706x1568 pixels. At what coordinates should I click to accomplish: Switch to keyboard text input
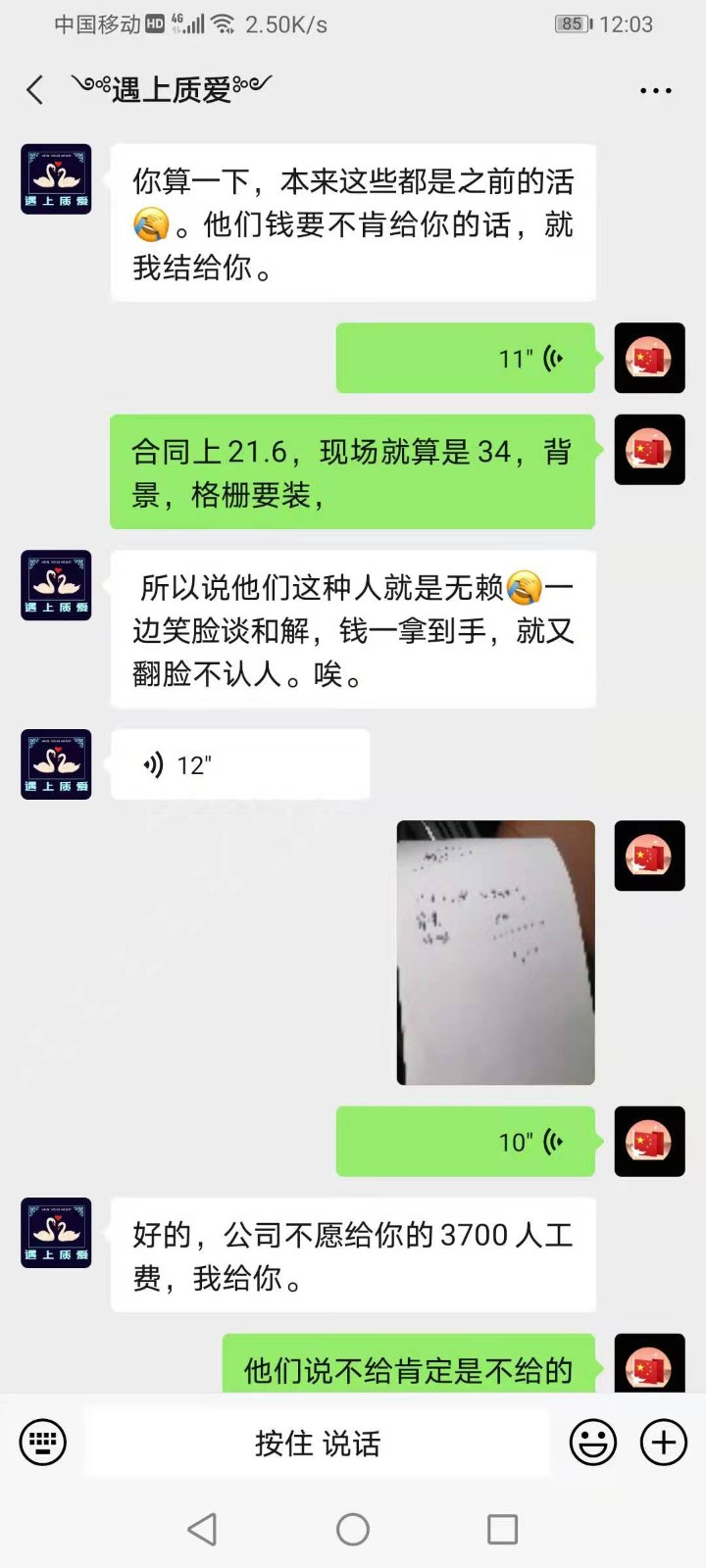(43, 1443)
